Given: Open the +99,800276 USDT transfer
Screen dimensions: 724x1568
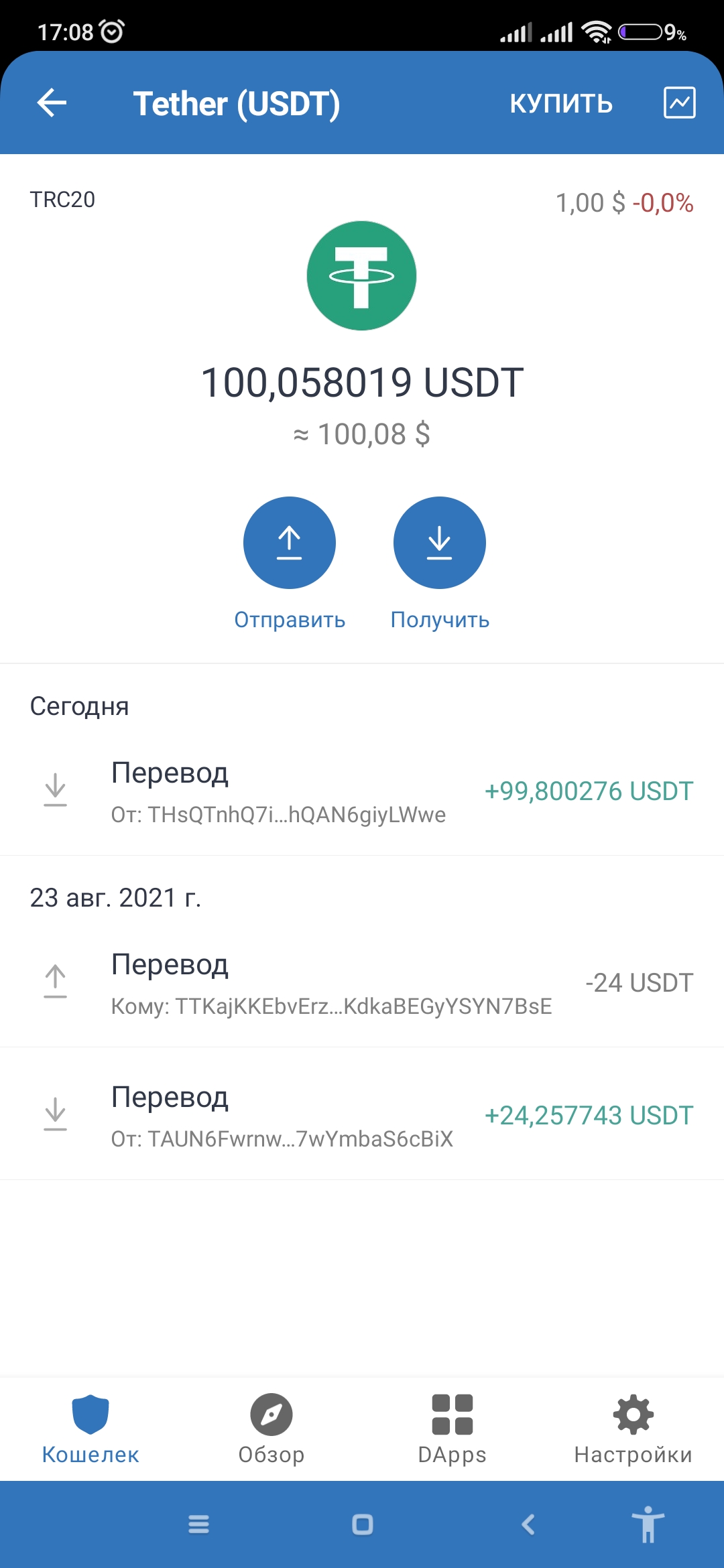Looking at the screenshot, I should coord(362,792).
